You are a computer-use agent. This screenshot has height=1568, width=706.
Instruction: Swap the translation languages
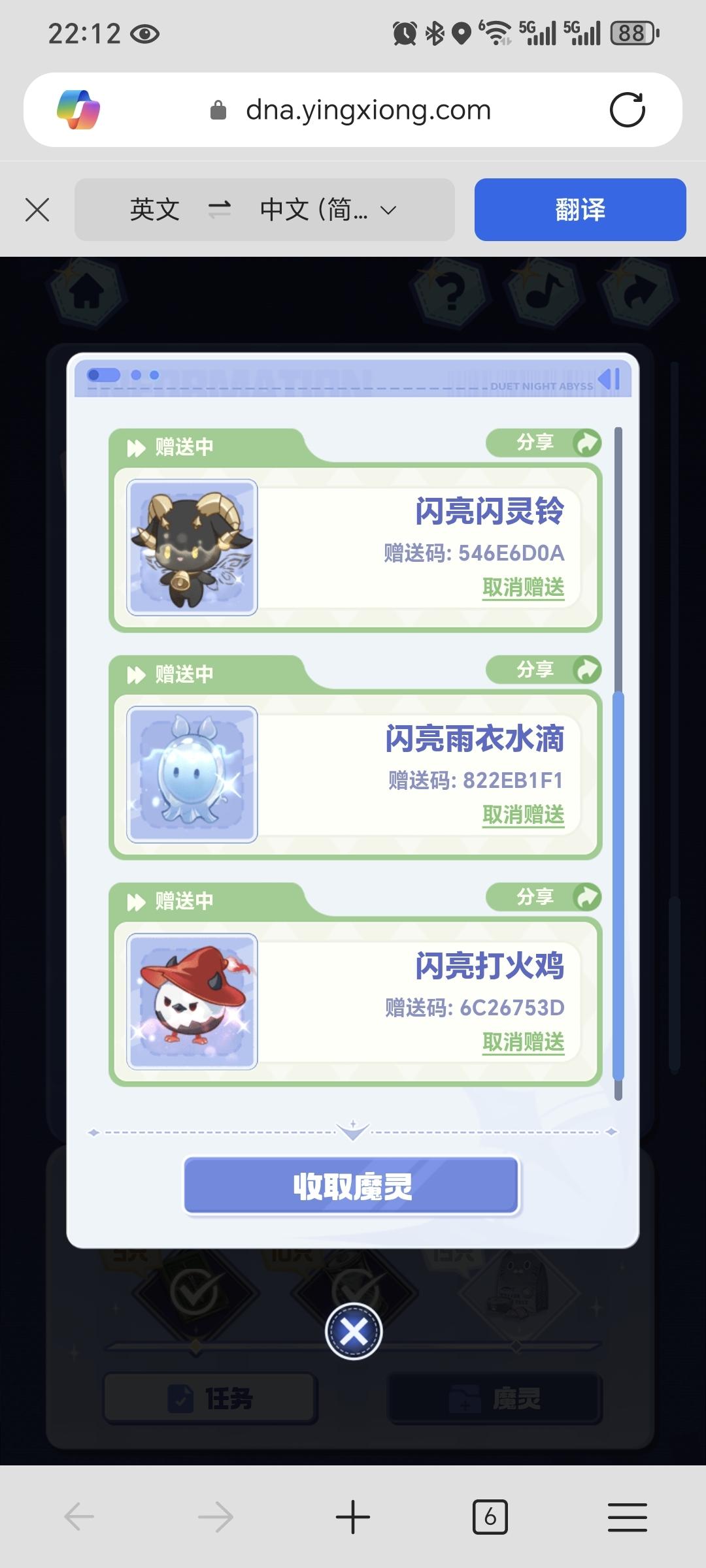[x=220, y=210]
